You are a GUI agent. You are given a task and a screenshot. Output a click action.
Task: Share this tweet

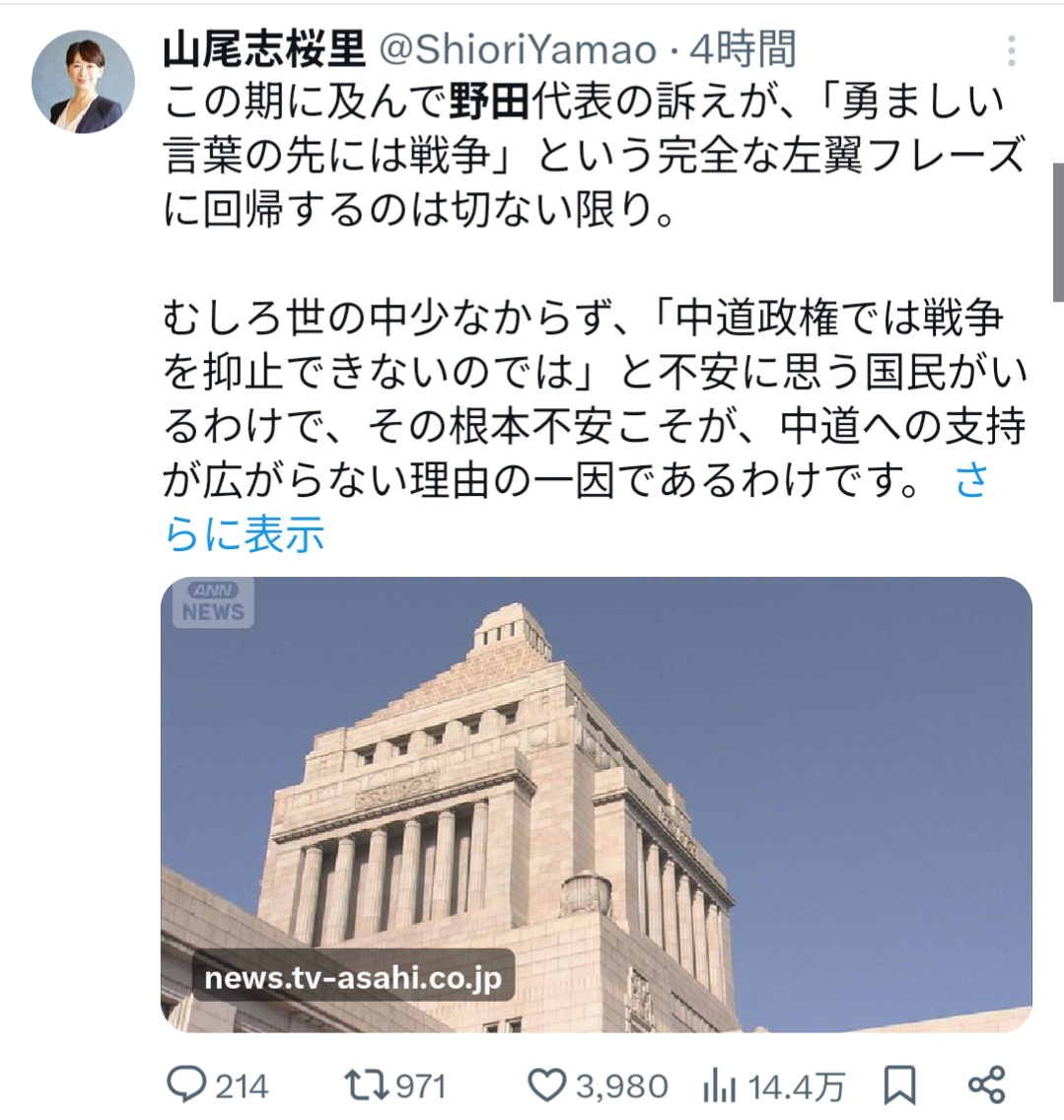tap(986, 1085)
